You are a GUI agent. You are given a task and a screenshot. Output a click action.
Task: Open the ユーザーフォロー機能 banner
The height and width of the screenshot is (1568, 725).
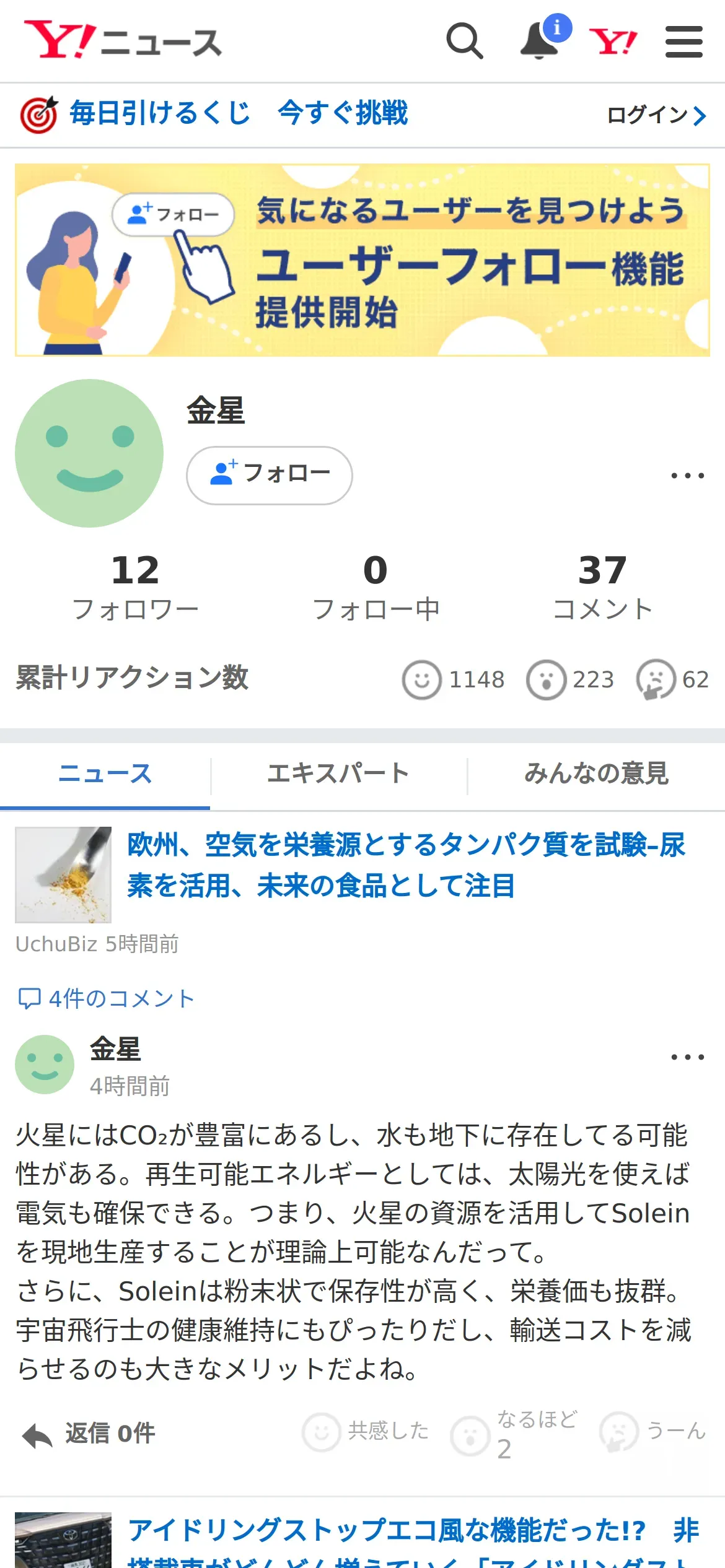(x=362, y=260)
